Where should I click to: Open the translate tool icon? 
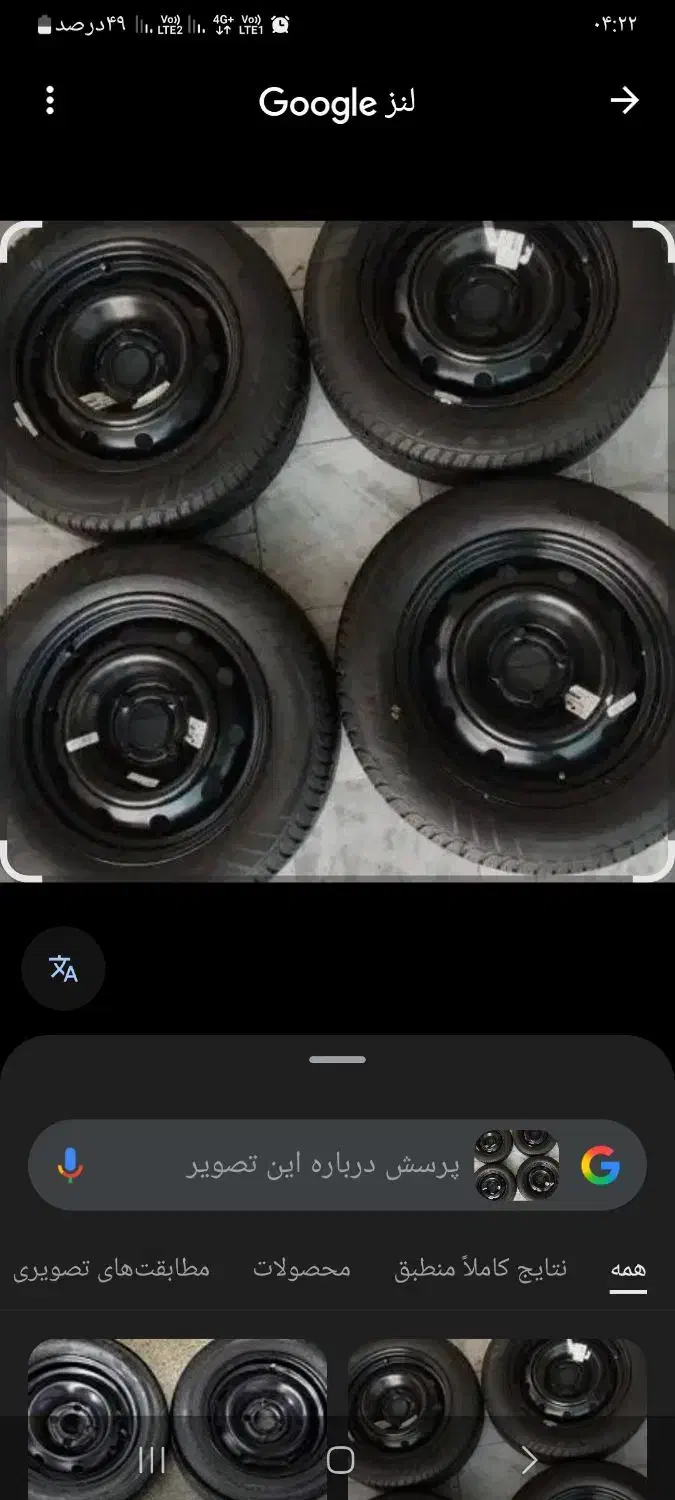pyautogui.click(x=63, y=968)
